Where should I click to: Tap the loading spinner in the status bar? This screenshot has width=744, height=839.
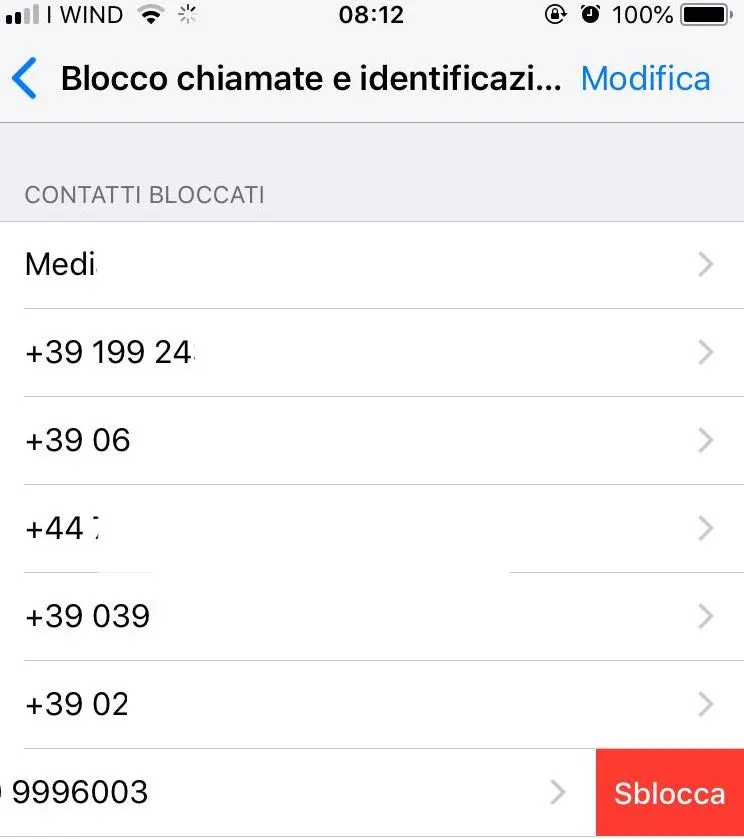click(186, 15)
